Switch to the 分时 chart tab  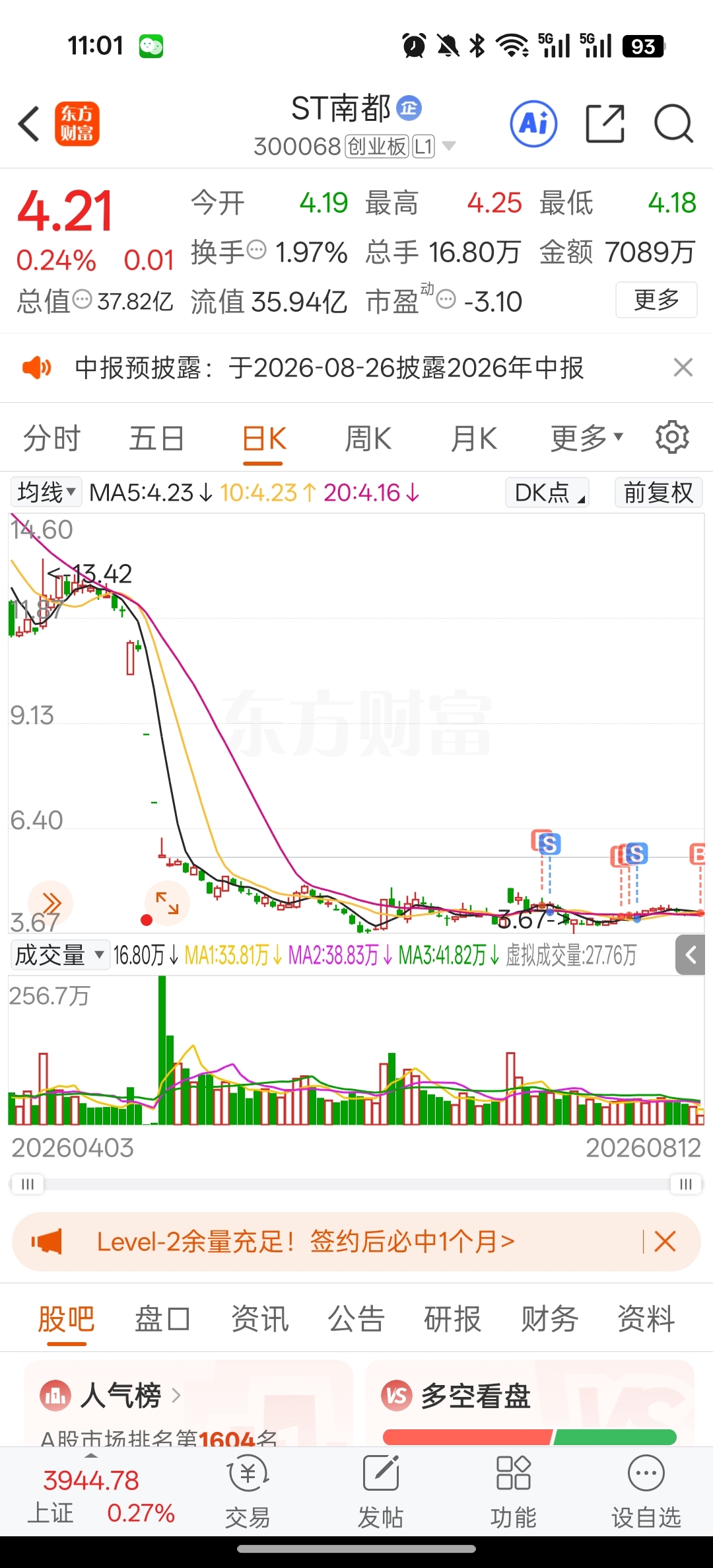(x=51, y=439)
